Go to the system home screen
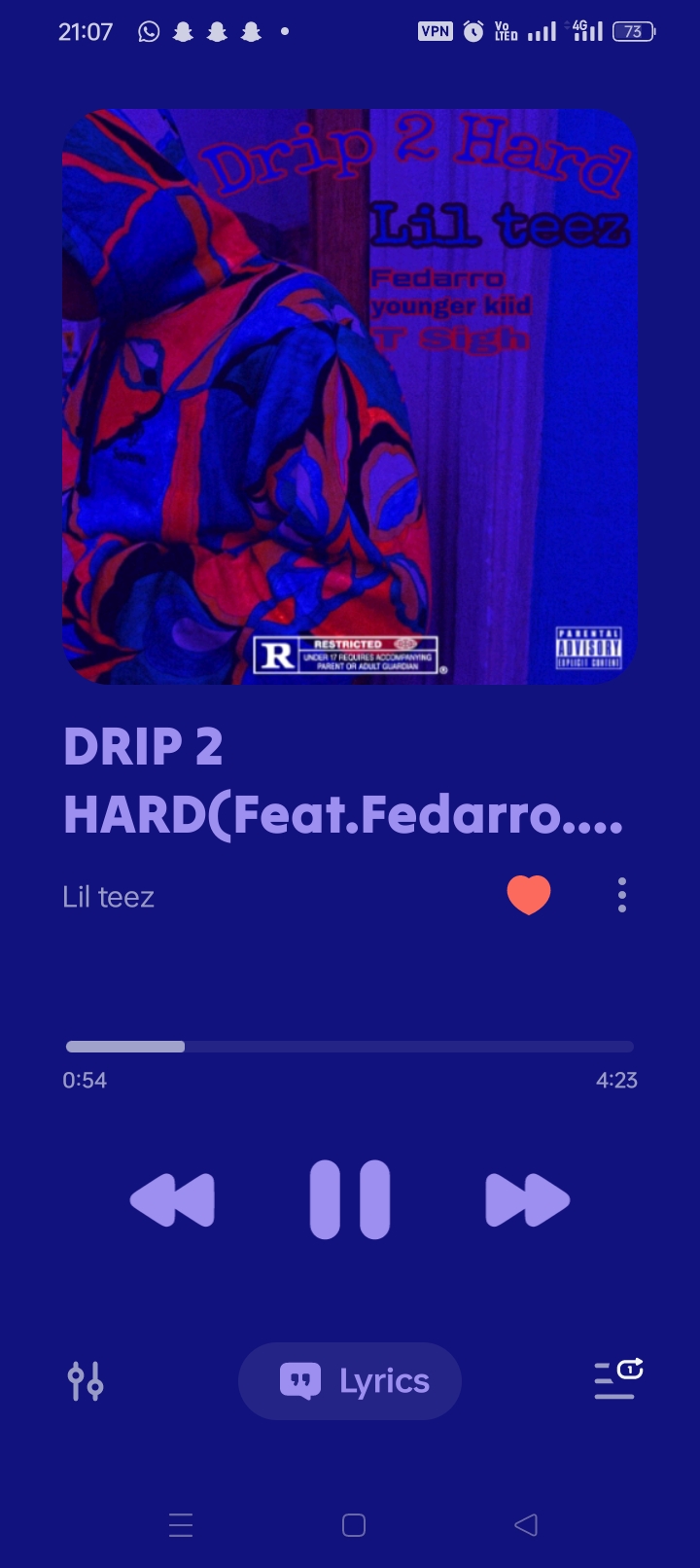 (354, 1524)
